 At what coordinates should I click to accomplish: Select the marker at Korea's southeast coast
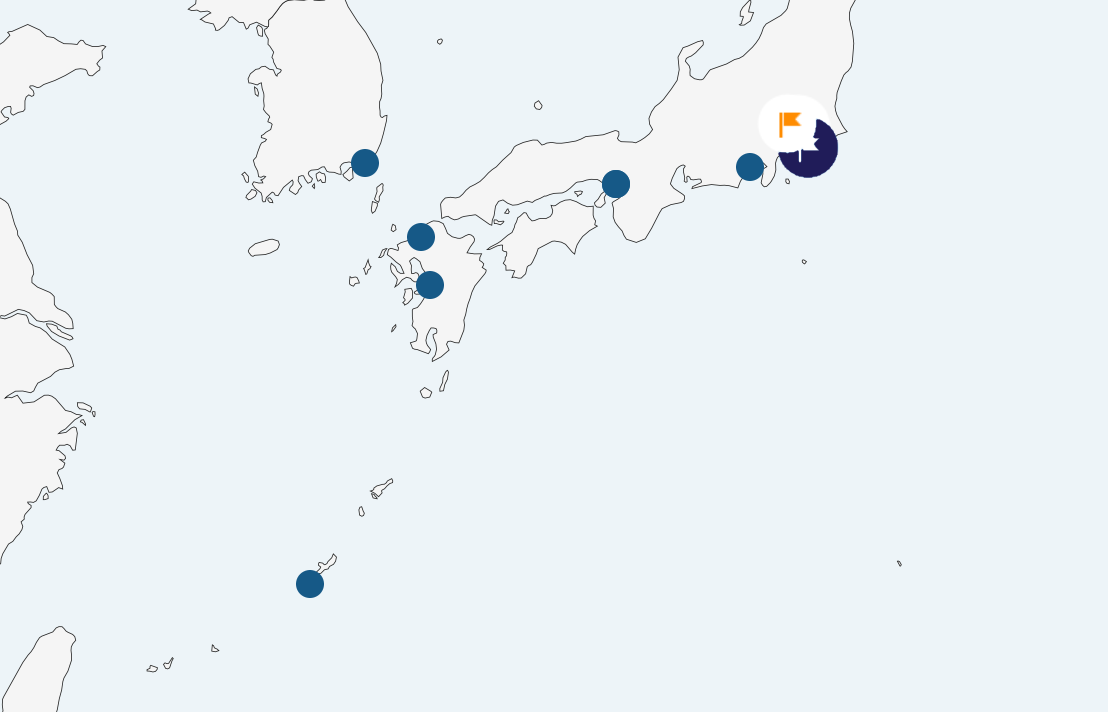tap(365, 163)
